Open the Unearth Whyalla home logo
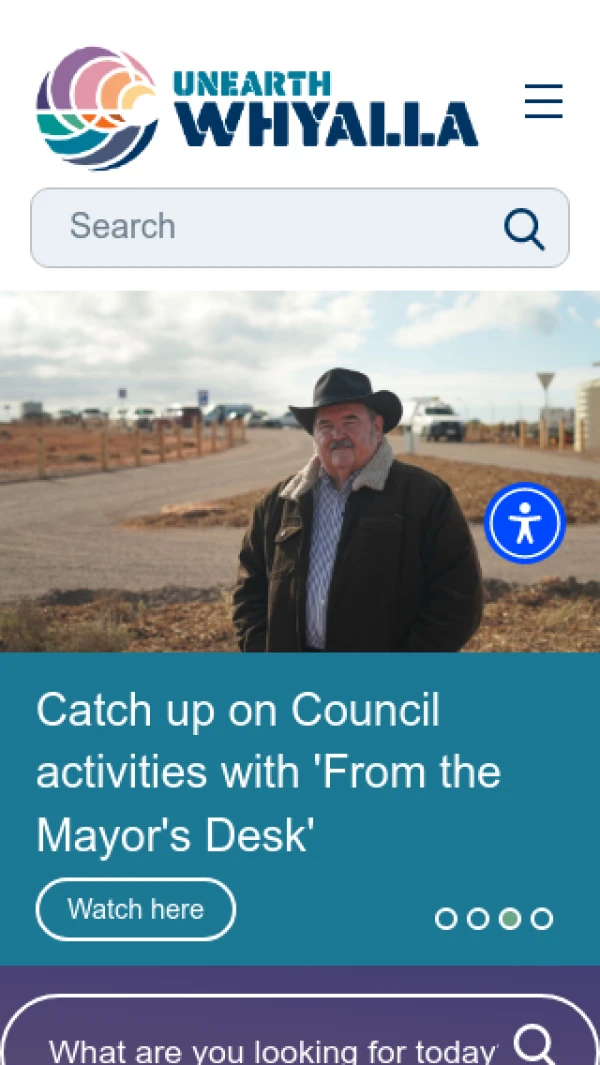 (x=257, y=108)
